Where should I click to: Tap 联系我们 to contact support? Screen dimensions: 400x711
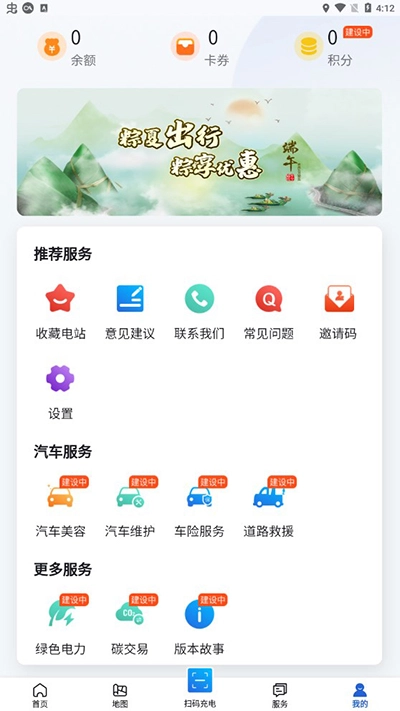(x=199, y=312)
